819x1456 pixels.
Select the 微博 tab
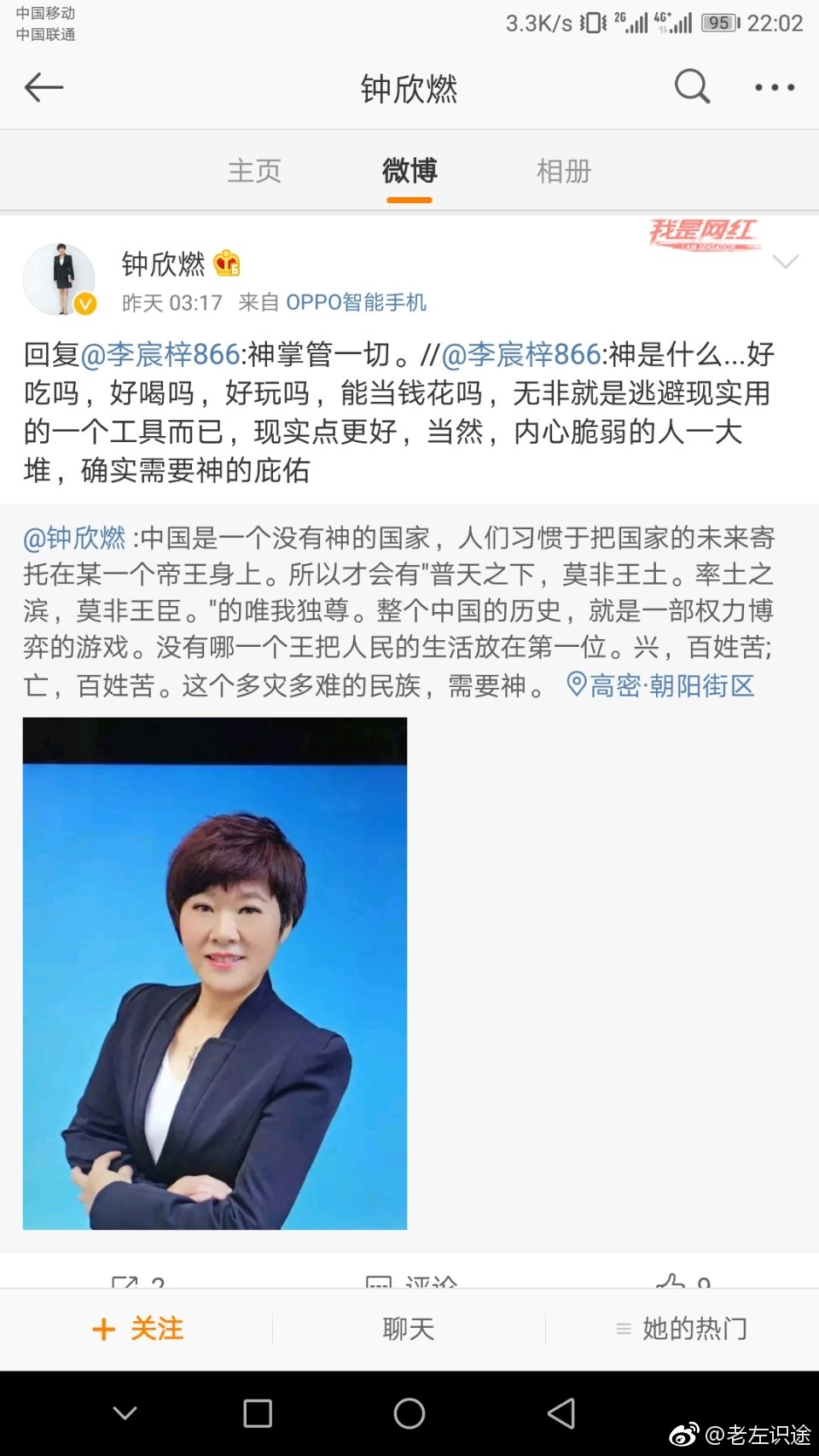pyautogui.click(x=409, y=171)
